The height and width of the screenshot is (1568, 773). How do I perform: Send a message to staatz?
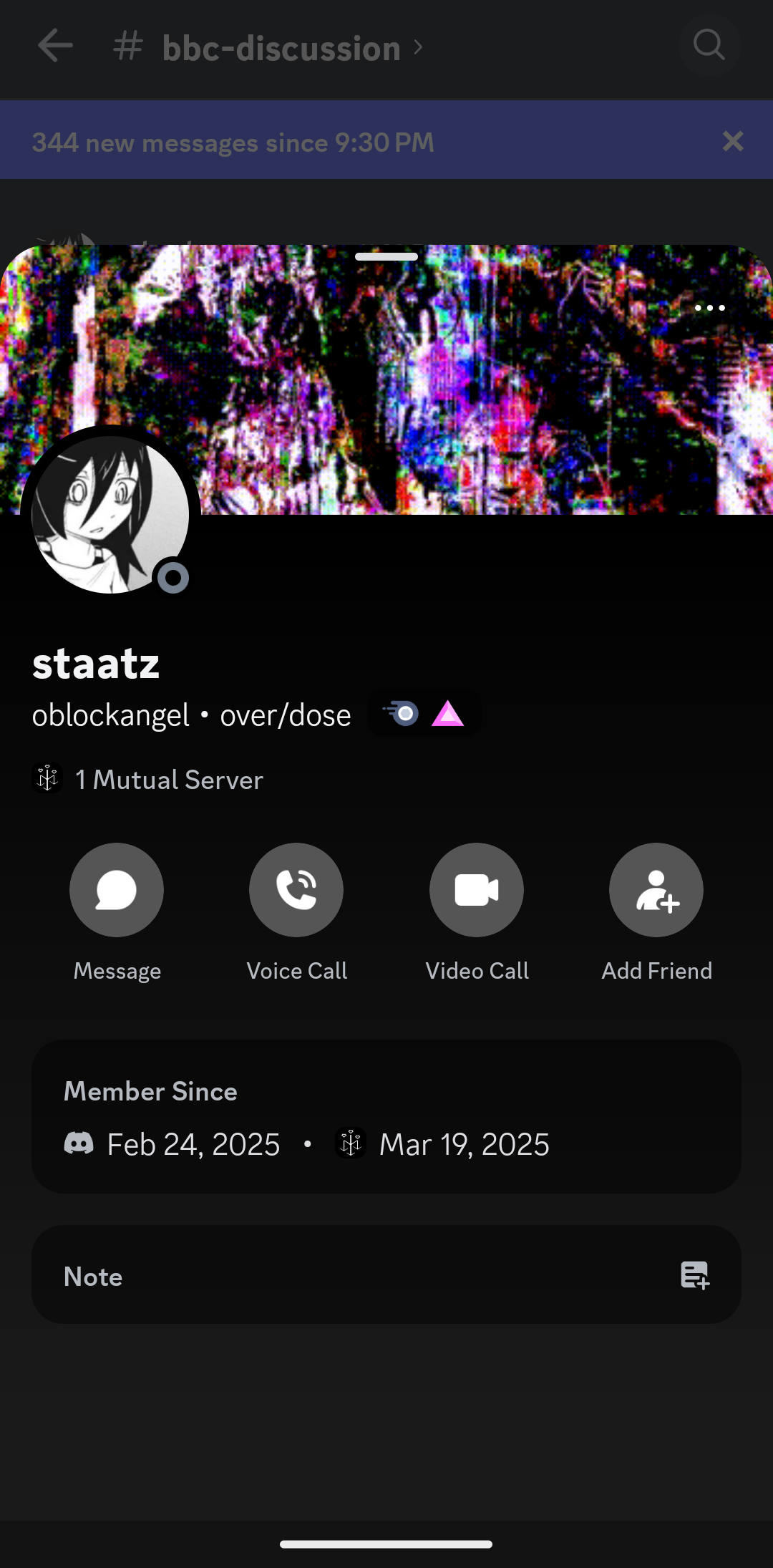point(117,890)
